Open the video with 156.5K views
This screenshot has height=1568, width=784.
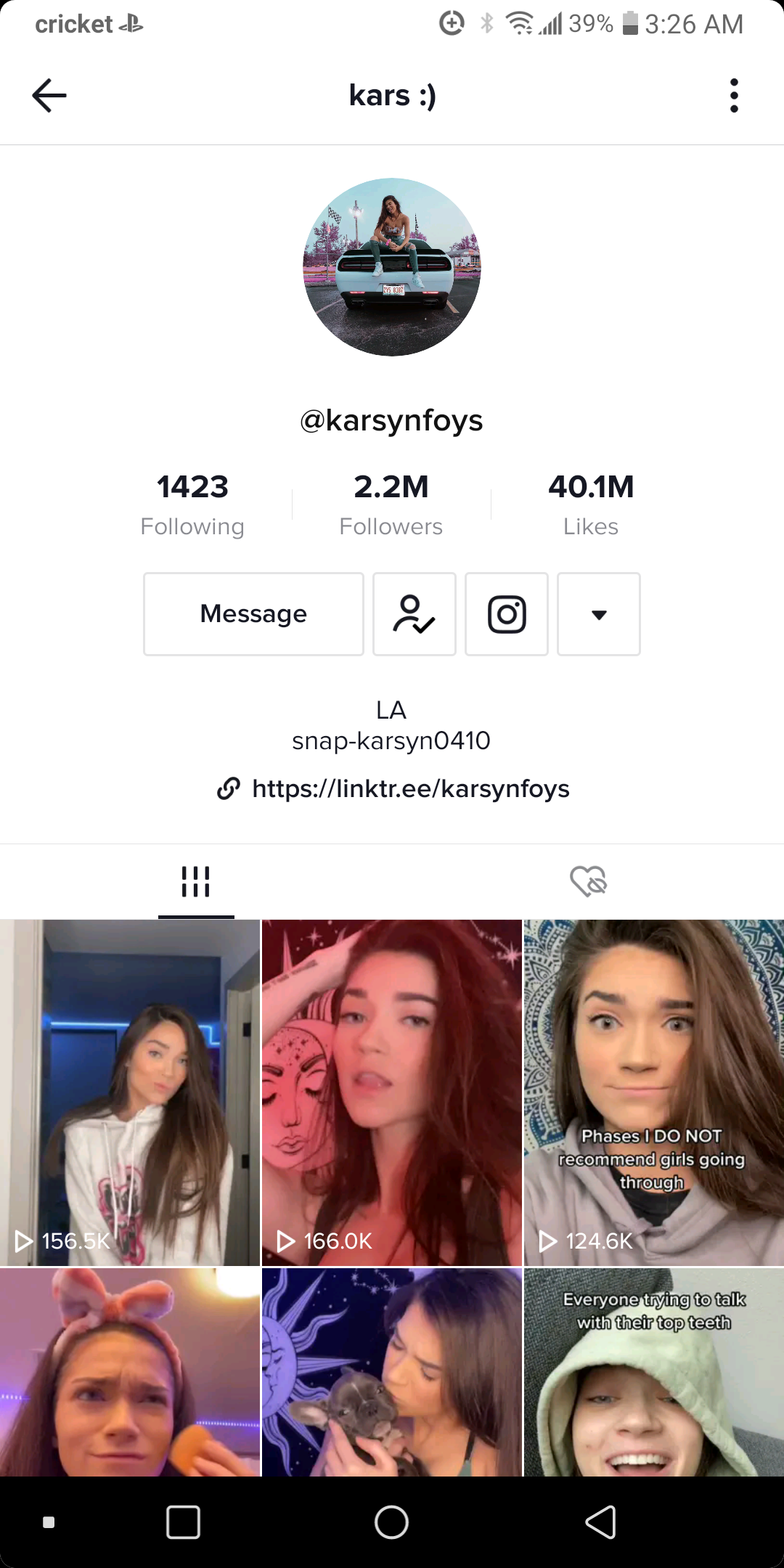pyautogui.click(x=130, y=1093)
